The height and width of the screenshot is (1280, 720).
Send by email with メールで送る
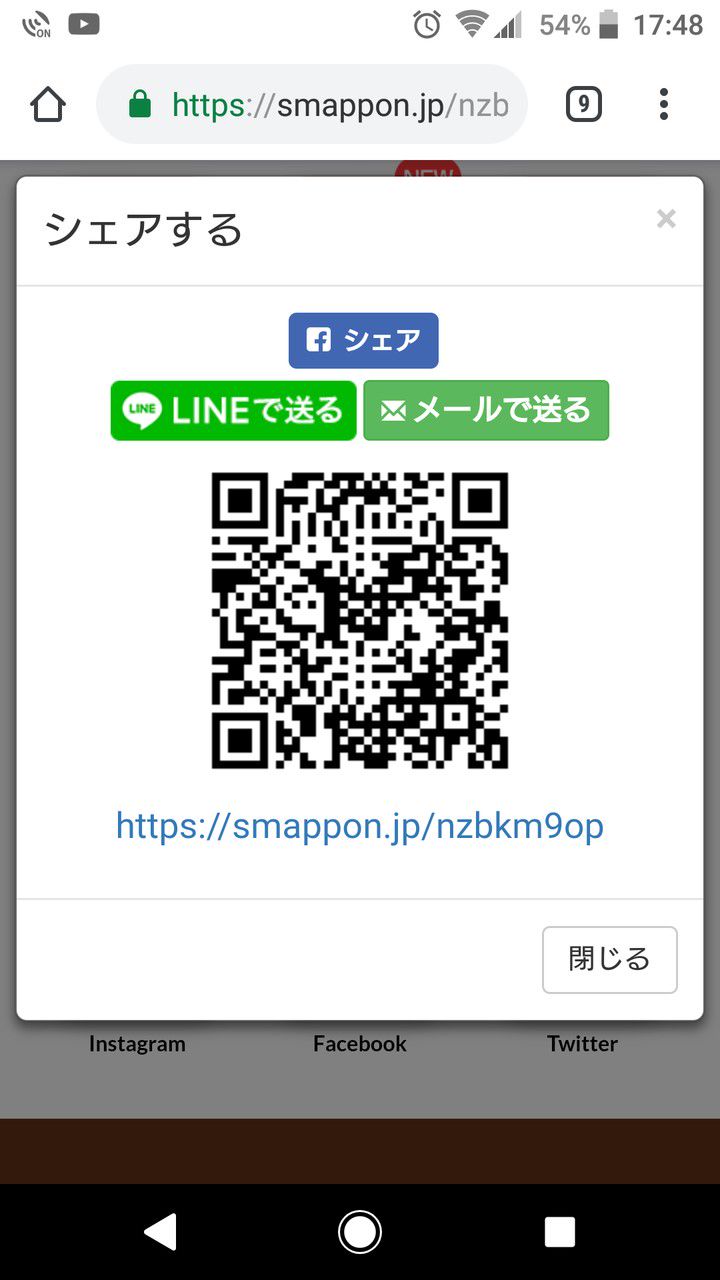click(486, 410)
